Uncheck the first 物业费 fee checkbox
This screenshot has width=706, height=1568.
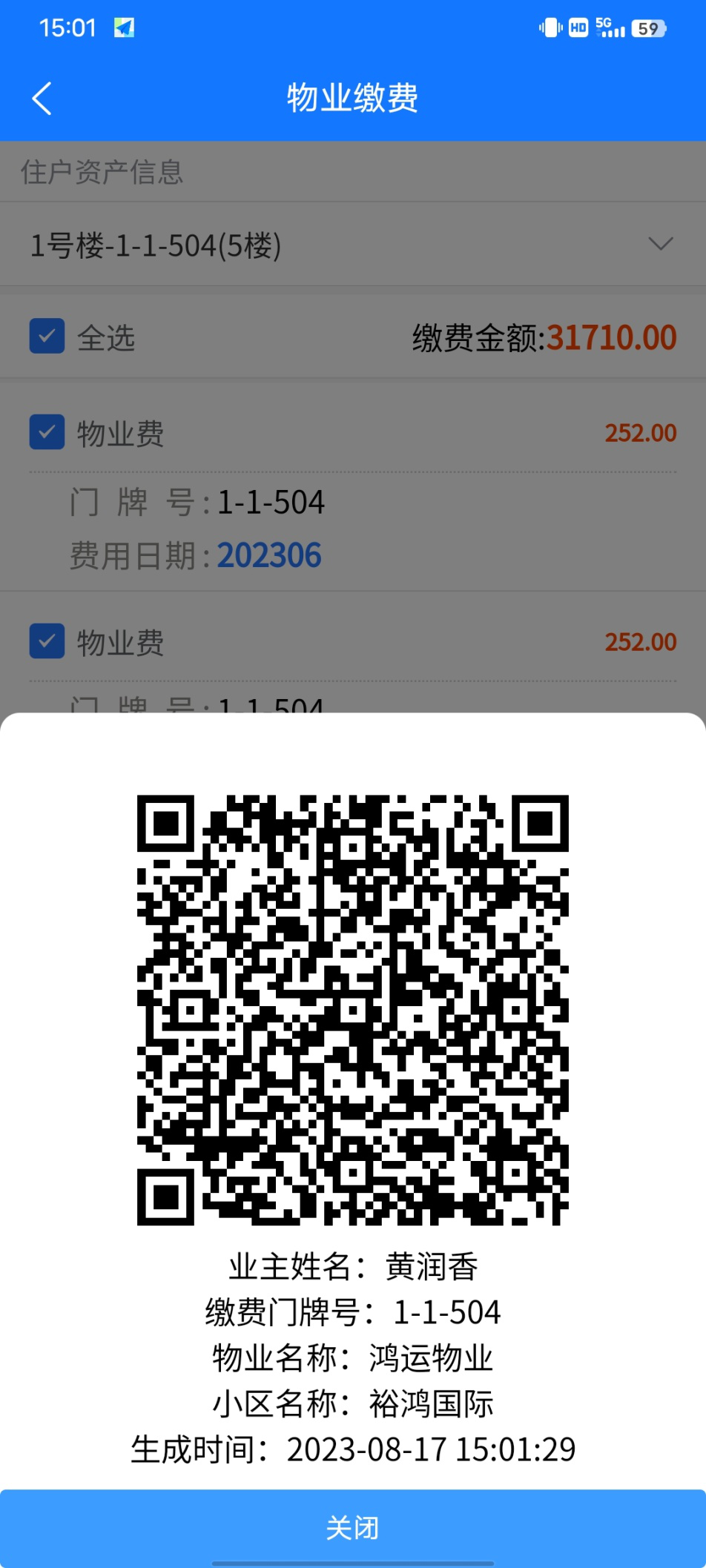tap(47, 432)
